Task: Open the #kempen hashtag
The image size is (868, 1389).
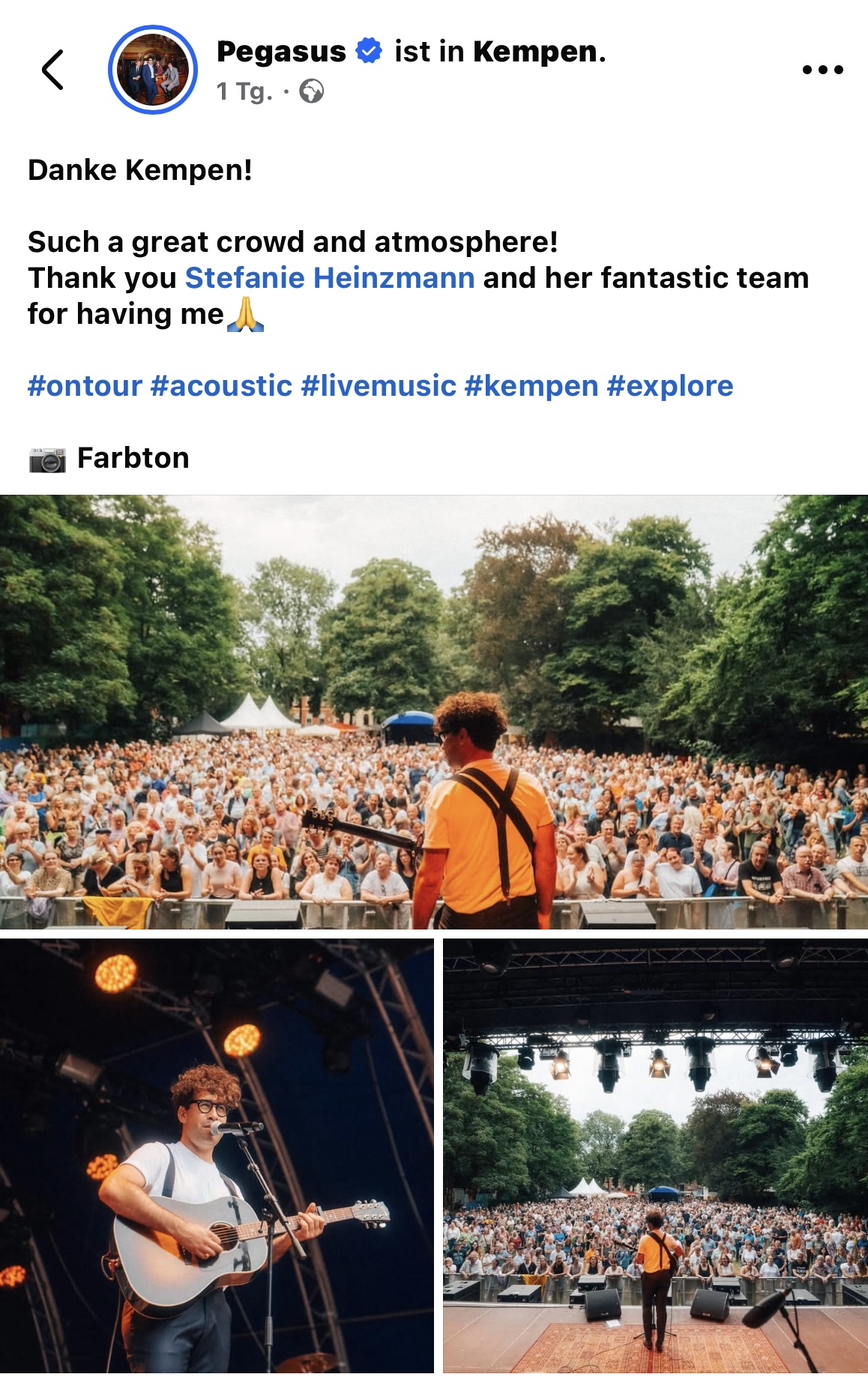Action: tap(531, 386)
